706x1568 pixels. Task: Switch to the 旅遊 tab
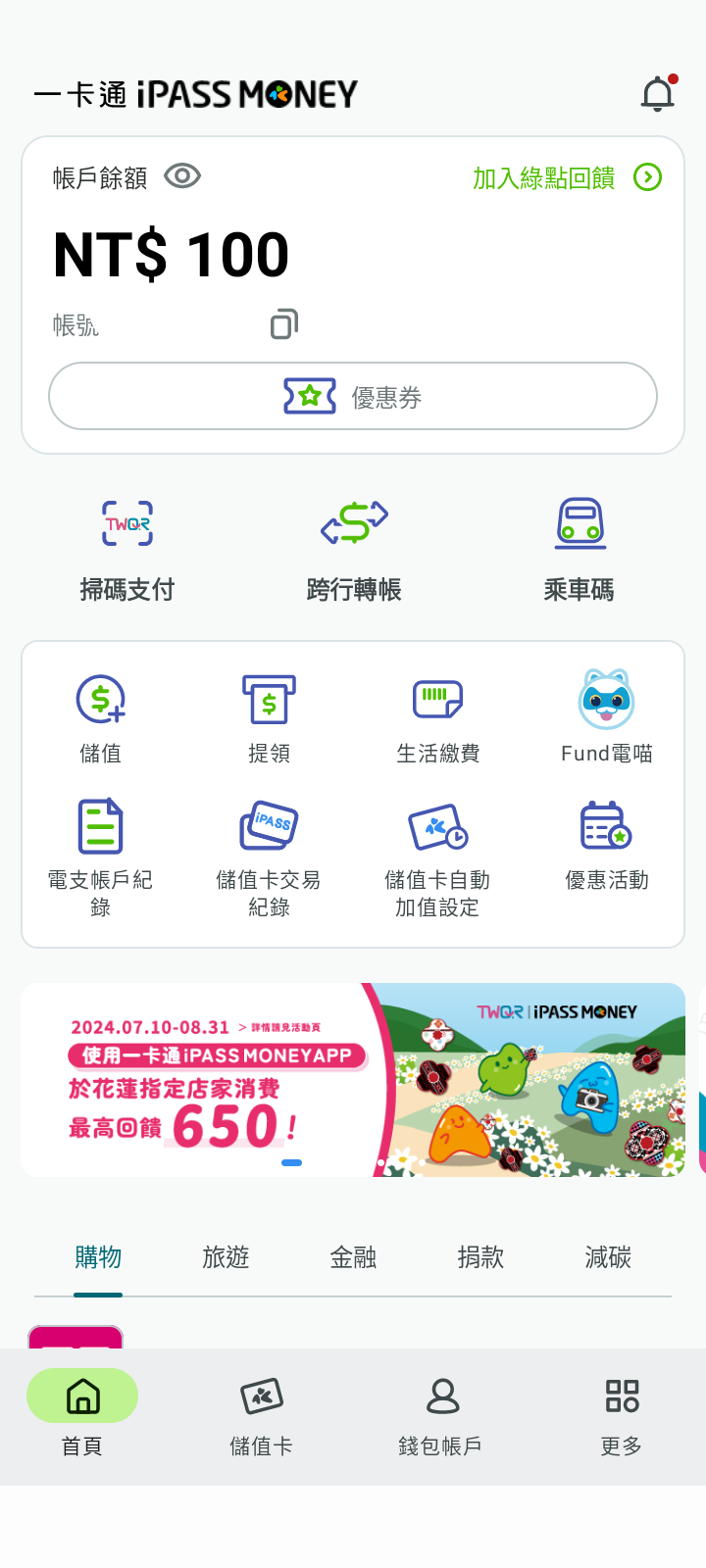226,1257
